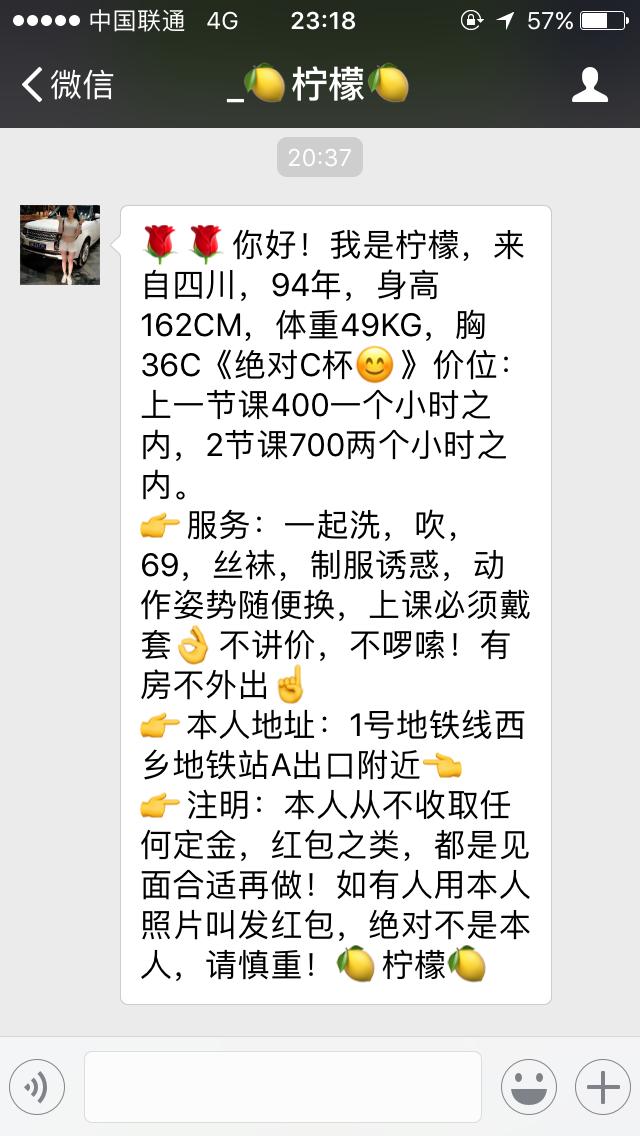Screen dimensions: 640x1136
Task: Open the plus attachments menu
Action: click(602, 1087)
